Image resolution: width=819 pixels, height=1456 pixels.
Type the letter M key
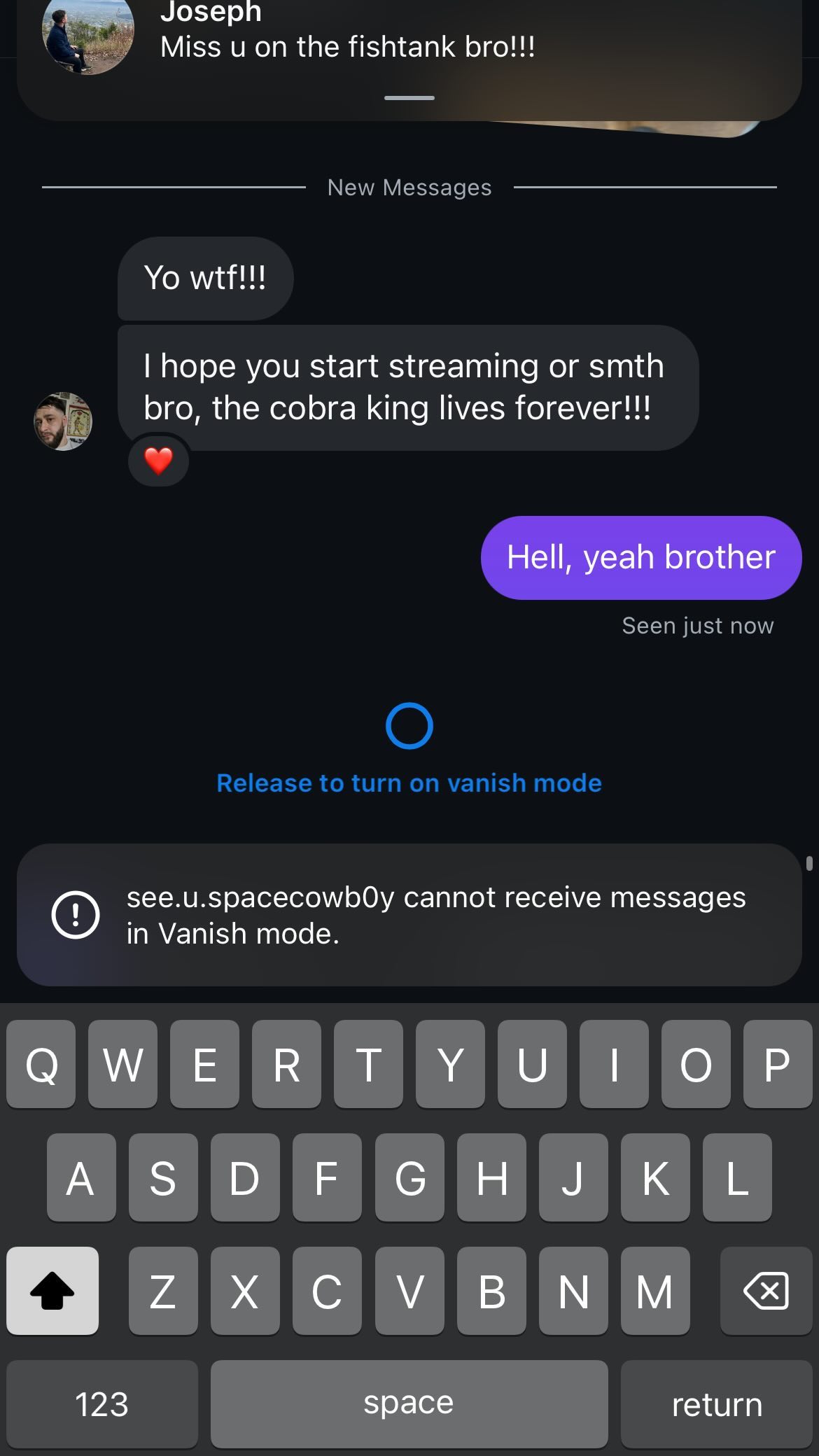[655, 1291]
